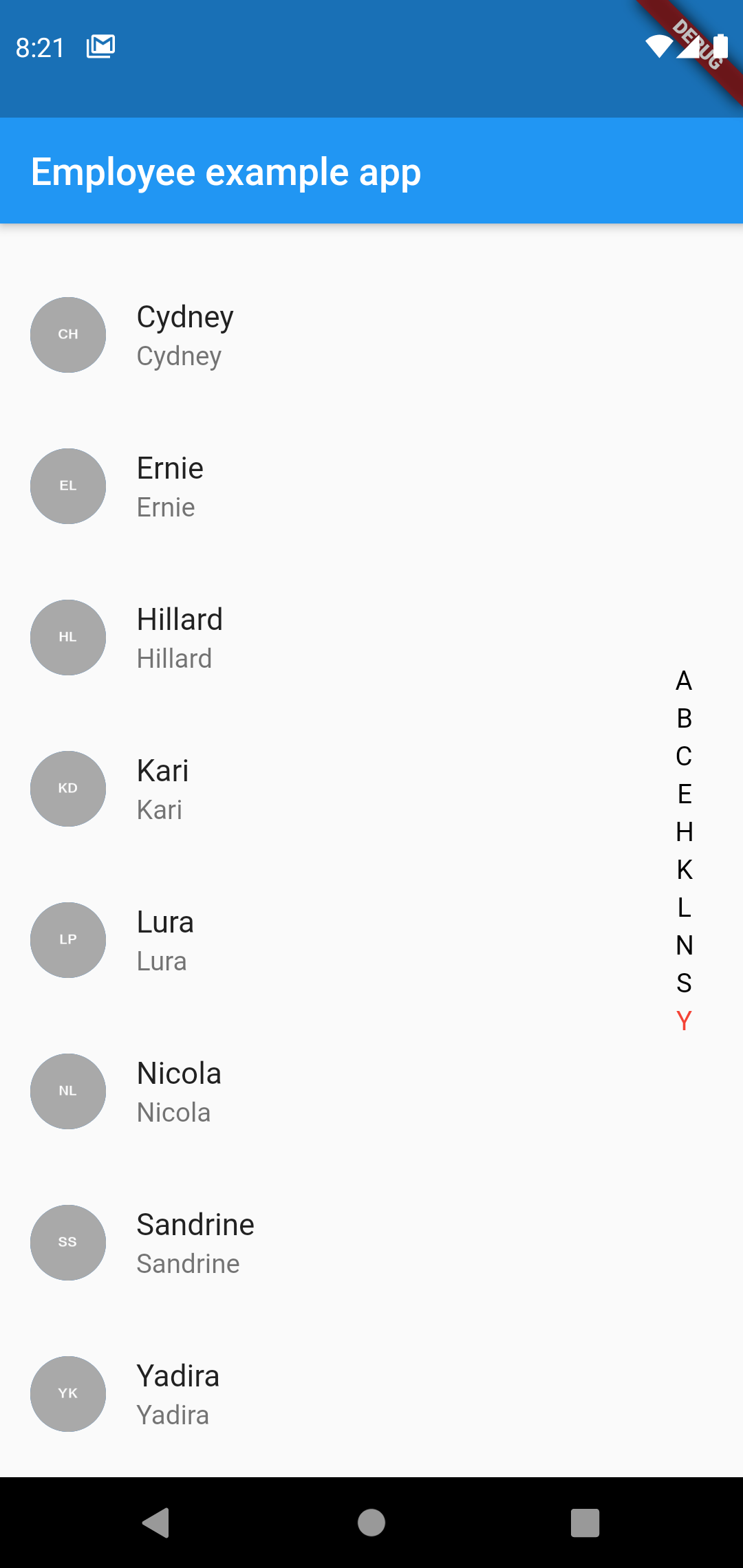The image size is (743, 1568).
Task: Jump to letter N in the index
Action: point(684,946)
